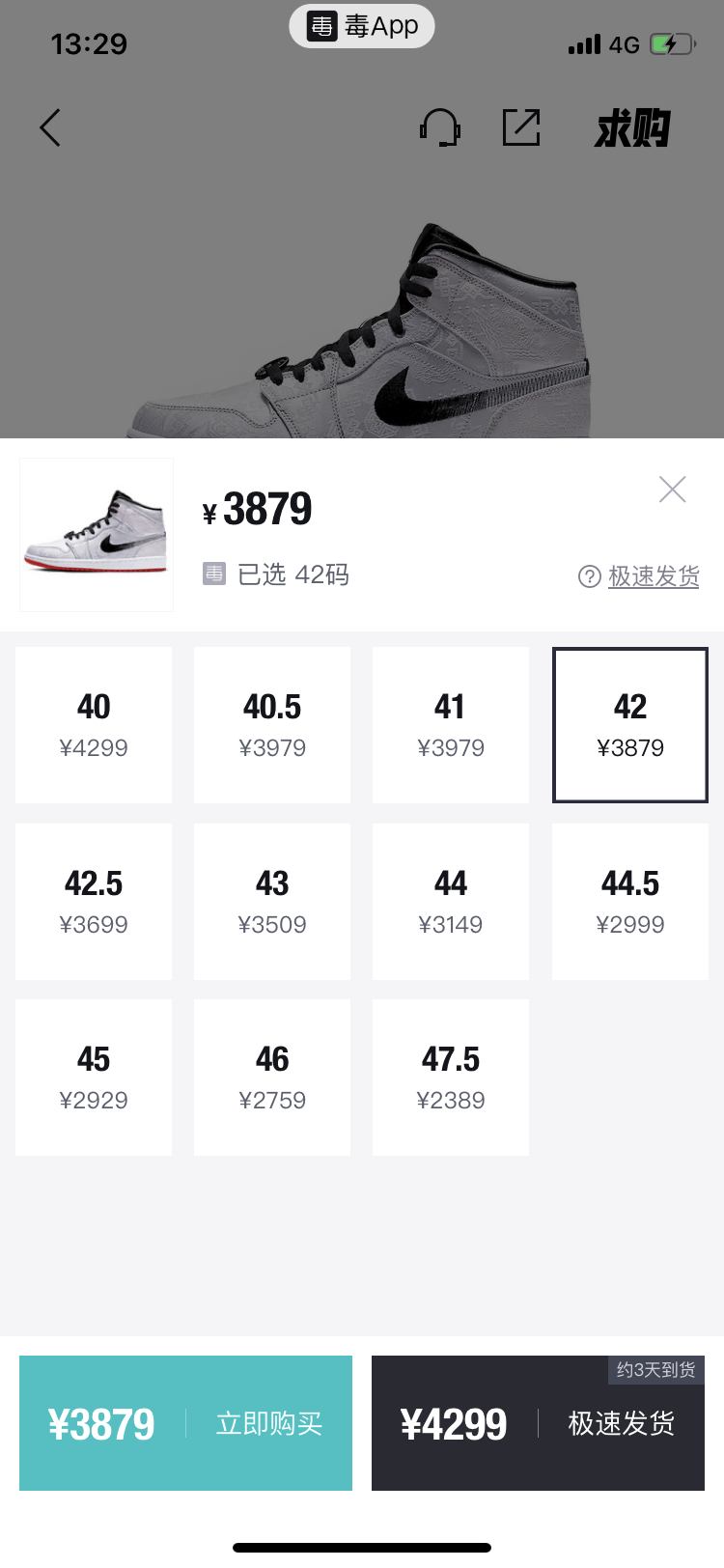Tap the 求购 button
Viewport: 724px width, 1568px height.
click(632, 127)
